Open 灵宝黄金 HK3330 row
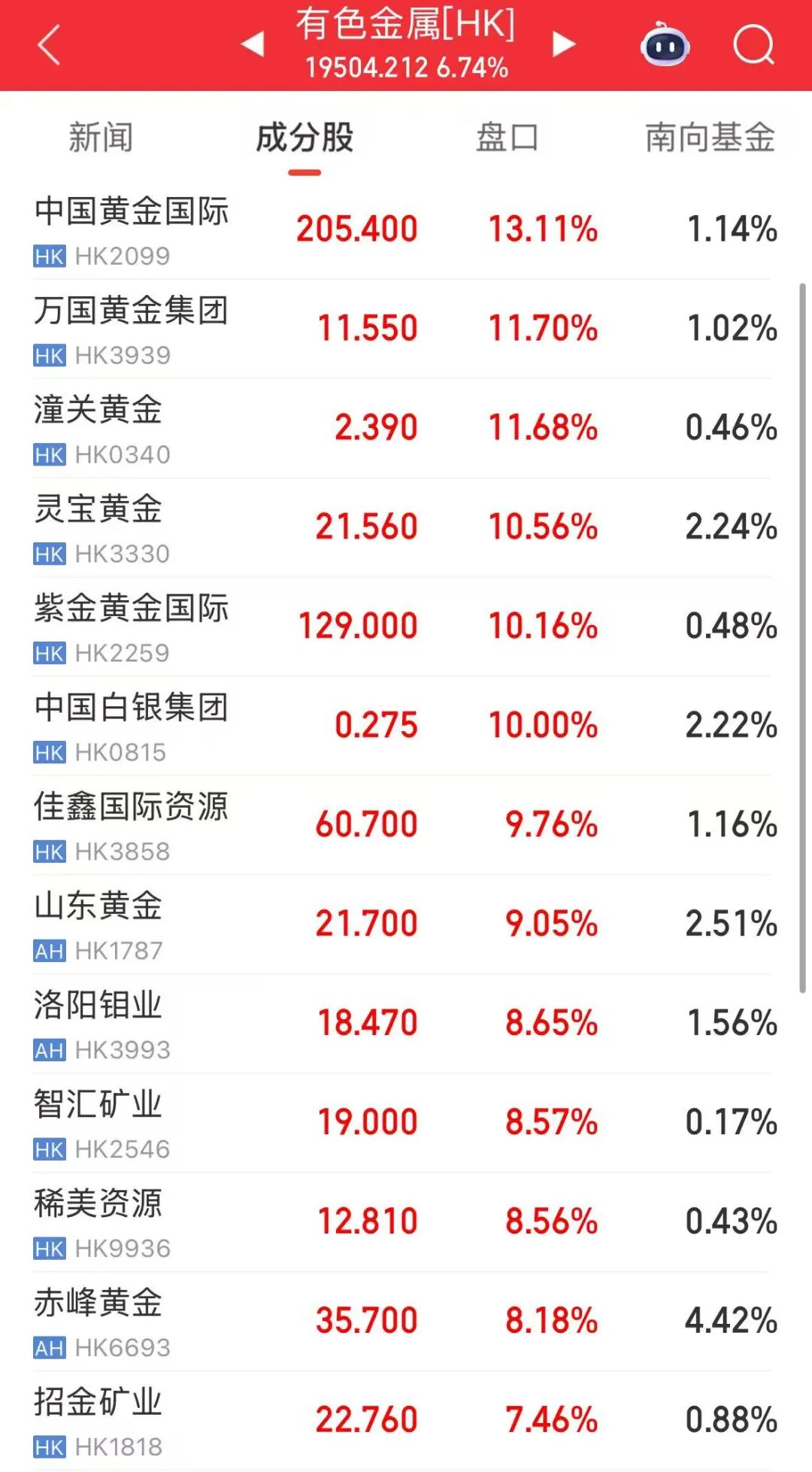 pos(406,528)
